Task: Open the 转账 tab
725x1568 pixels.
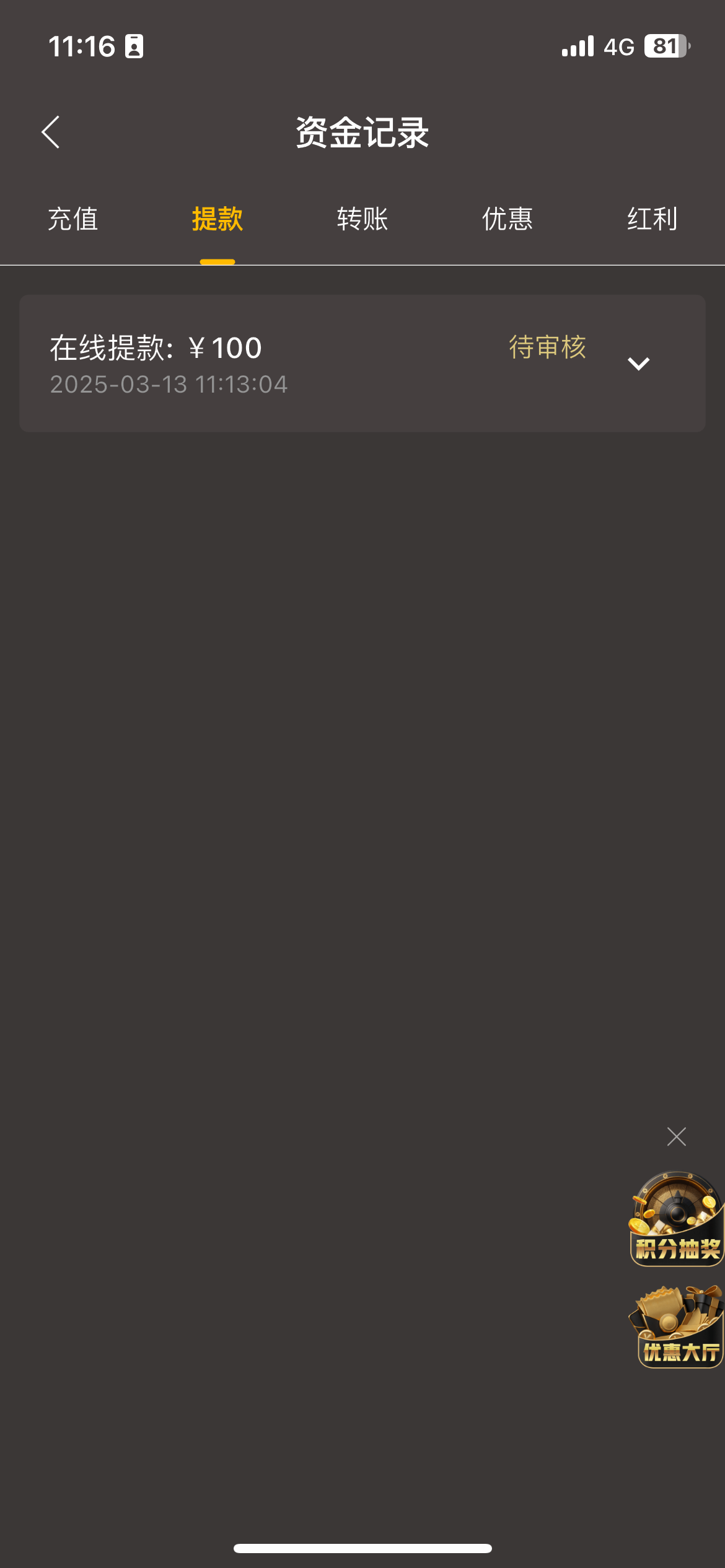Action: (362, 219)
